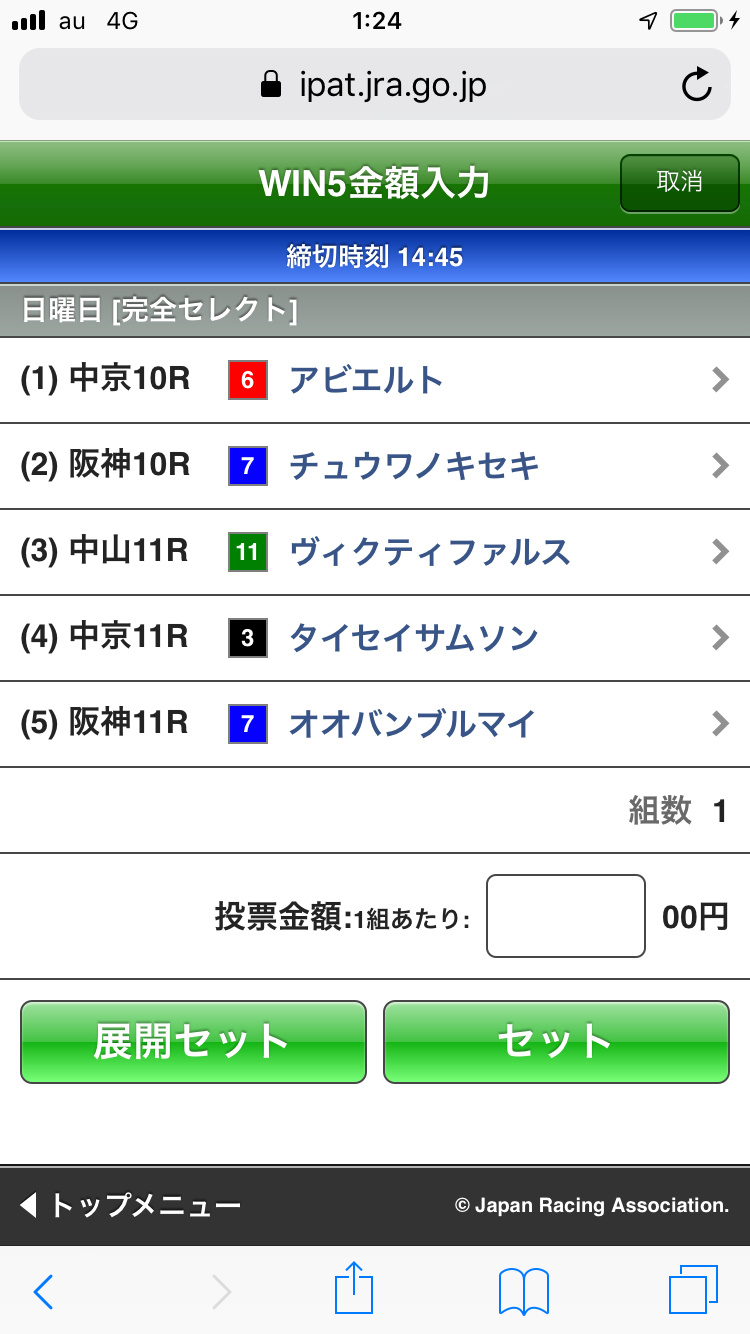Navigate back with the Safari back arrow
Viewport: 750px width, 1334px height.
click(x=43, y=1291)
